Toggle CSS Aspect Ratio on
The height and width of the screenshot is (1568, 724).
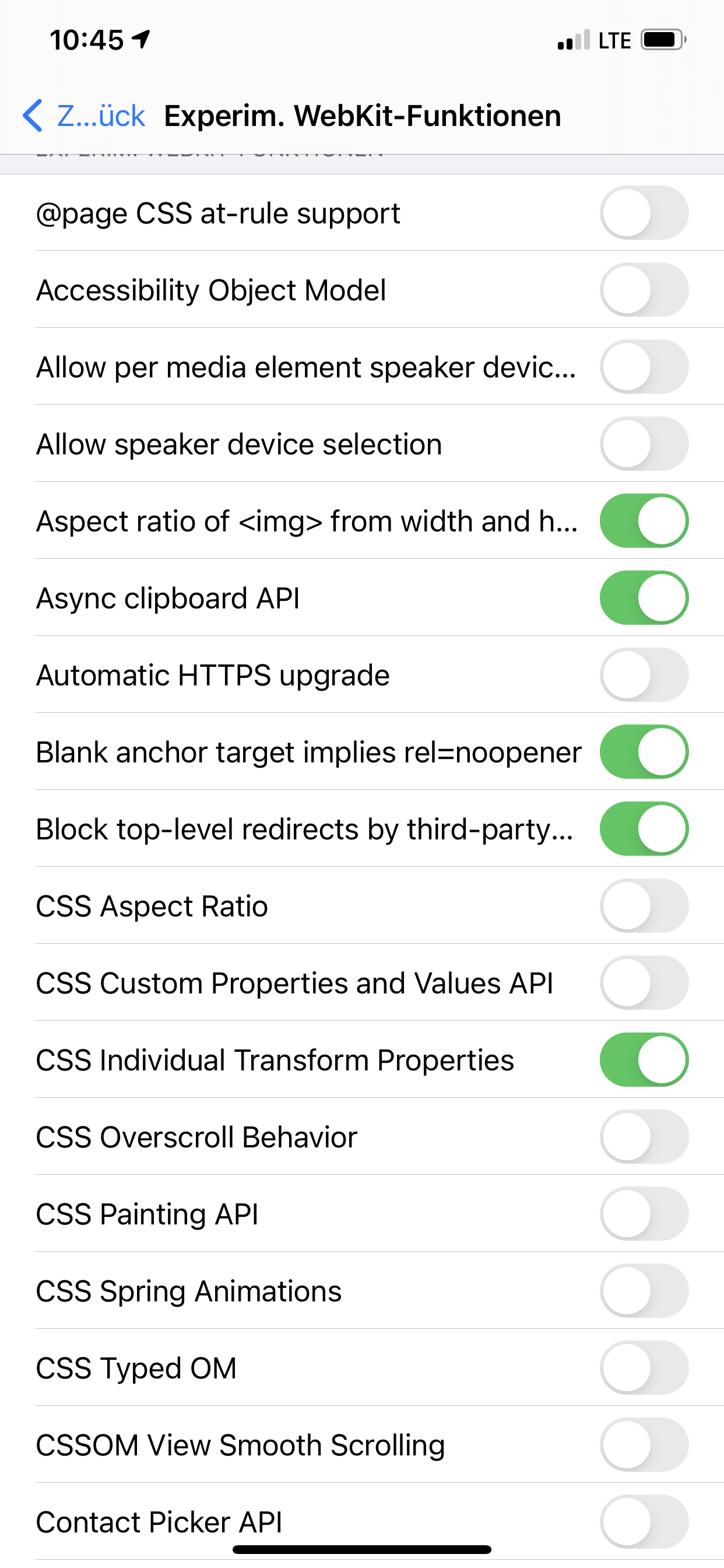pos(644,906)
